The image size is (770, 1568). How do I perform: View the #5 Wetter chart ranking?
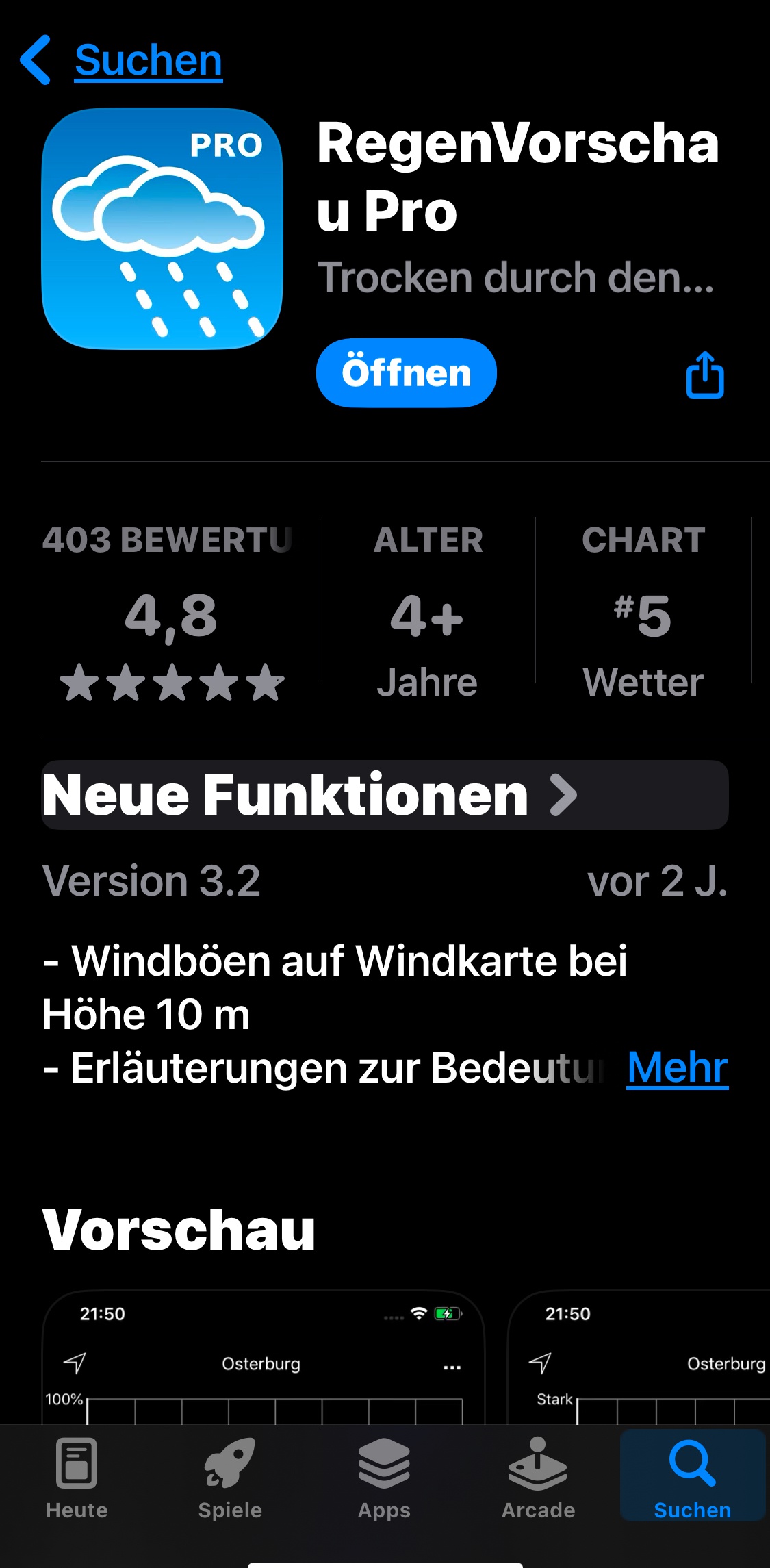[x=643, y=611]
